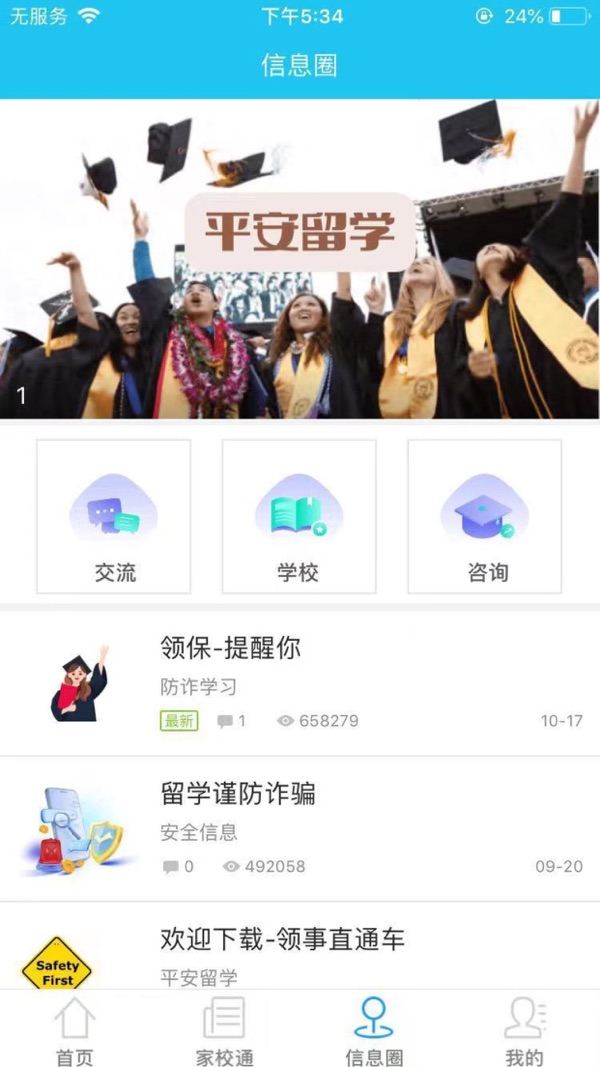Switch to the 我的 tab

coord(524,1030)
